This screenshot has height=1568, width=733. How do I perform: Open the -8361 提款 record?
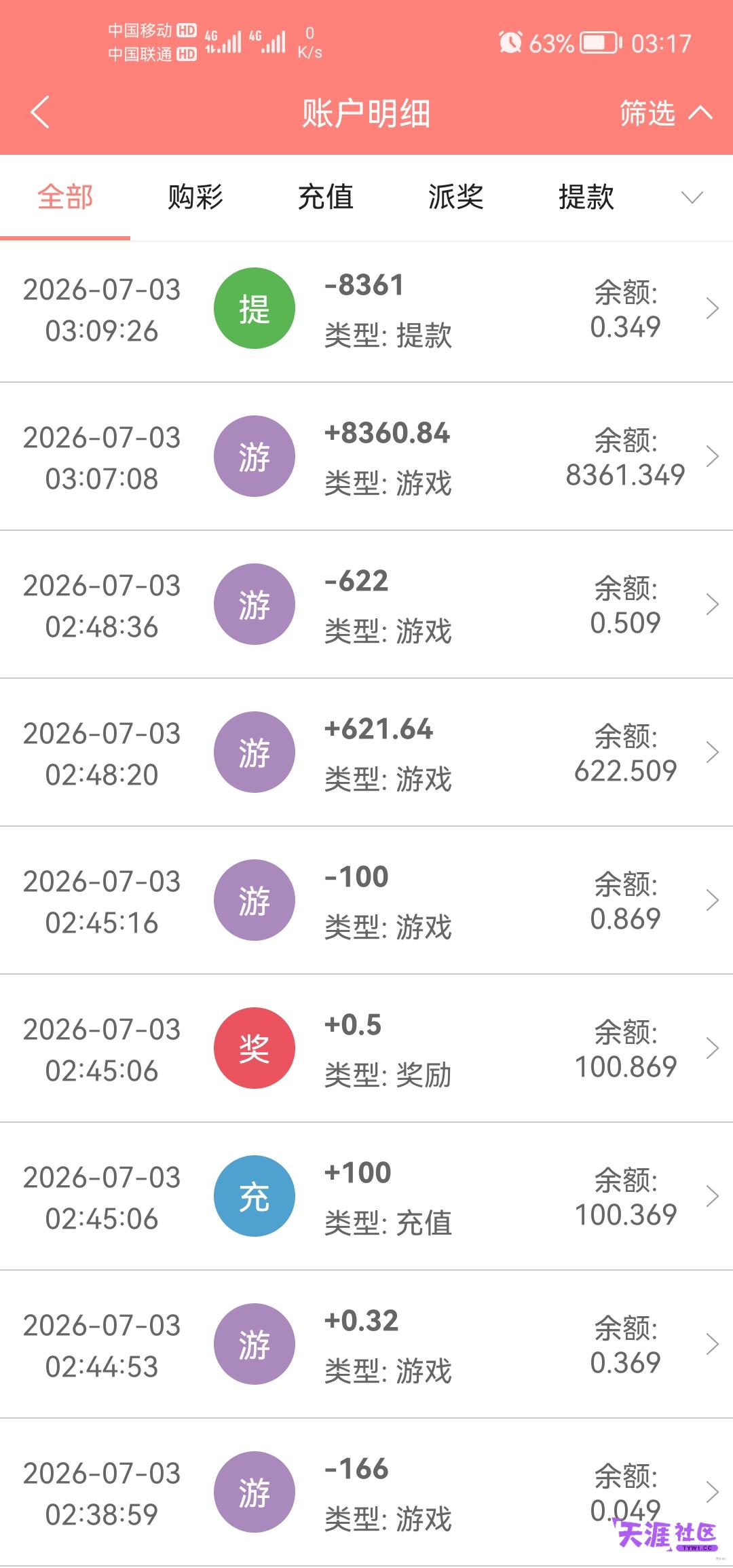pos(366,309)
